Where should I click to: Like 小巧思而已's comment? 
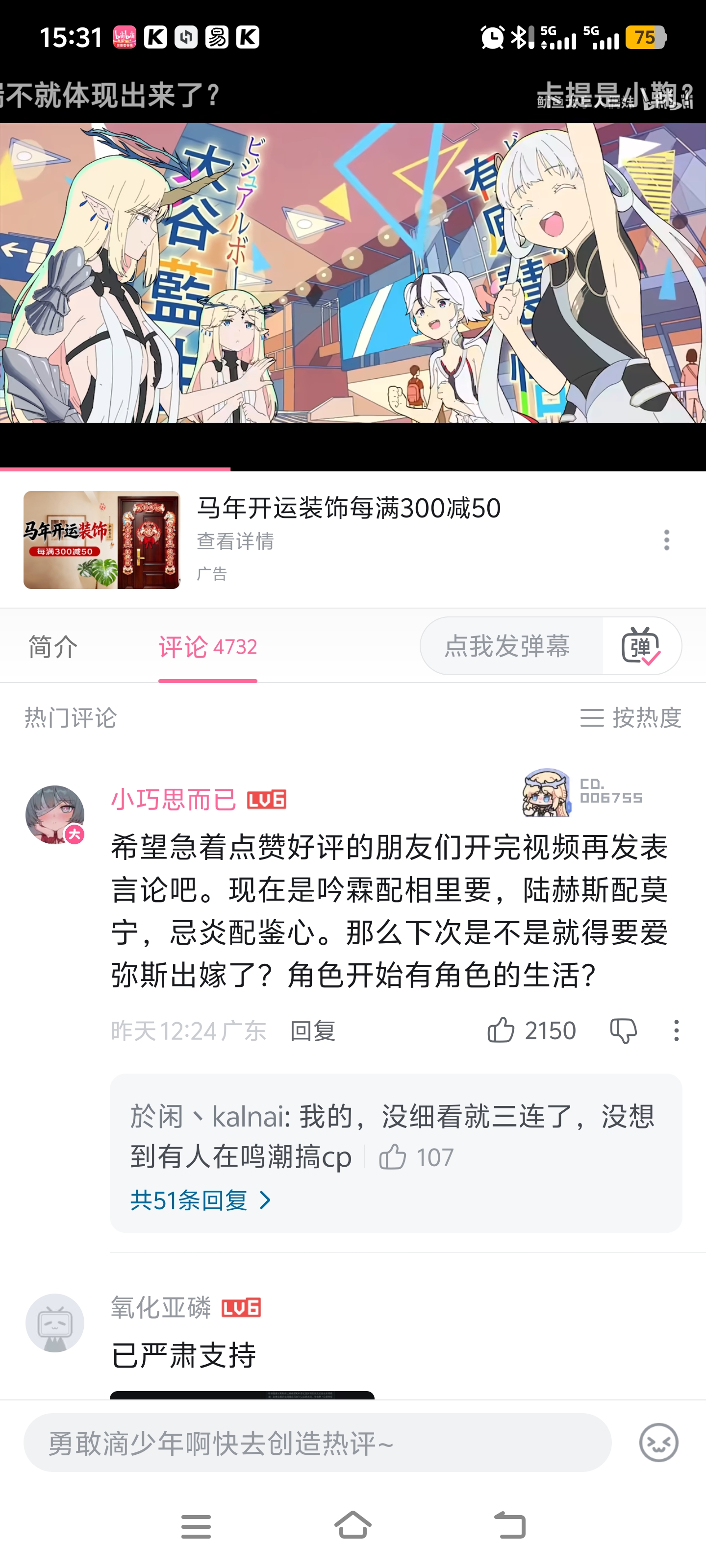[x=501, y=1030]
